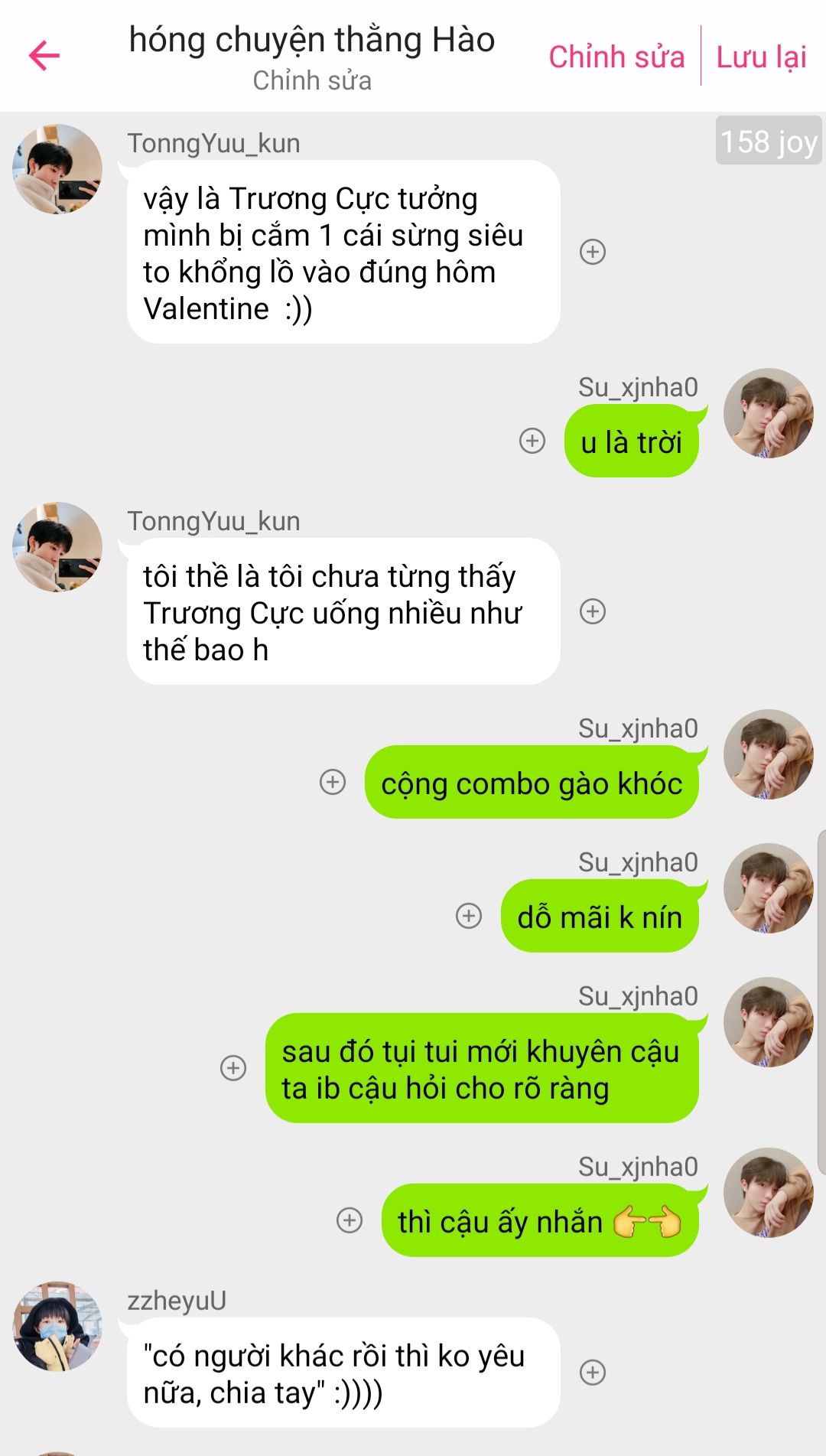Tap plus icon beside "u là trời"

[x=532, y=441]
